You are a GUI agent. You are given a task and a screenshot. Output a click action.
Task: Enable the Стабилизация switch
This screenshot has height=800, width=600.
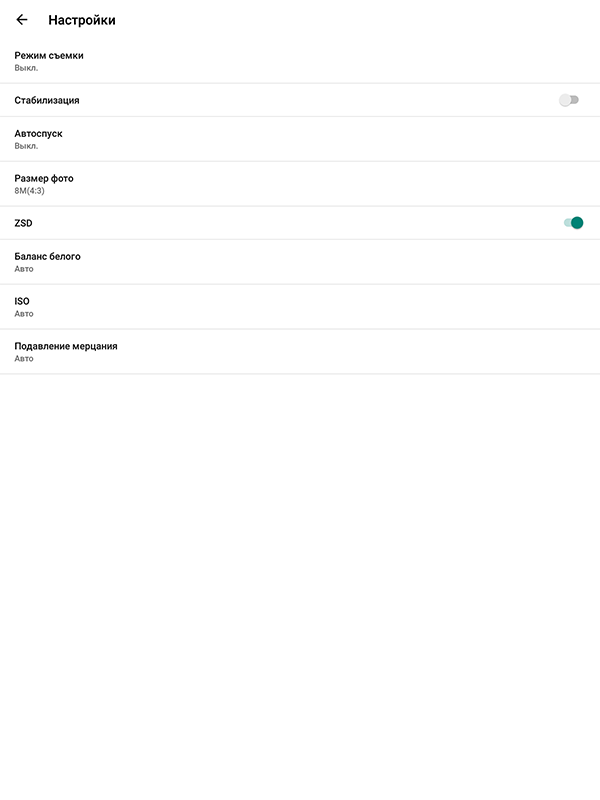569,100
